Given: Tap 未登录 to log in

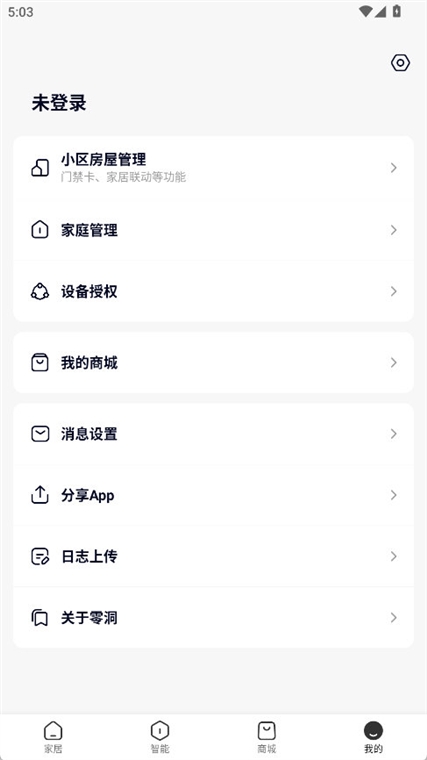Looking at the screenshot, I should [x=59, y=103].
